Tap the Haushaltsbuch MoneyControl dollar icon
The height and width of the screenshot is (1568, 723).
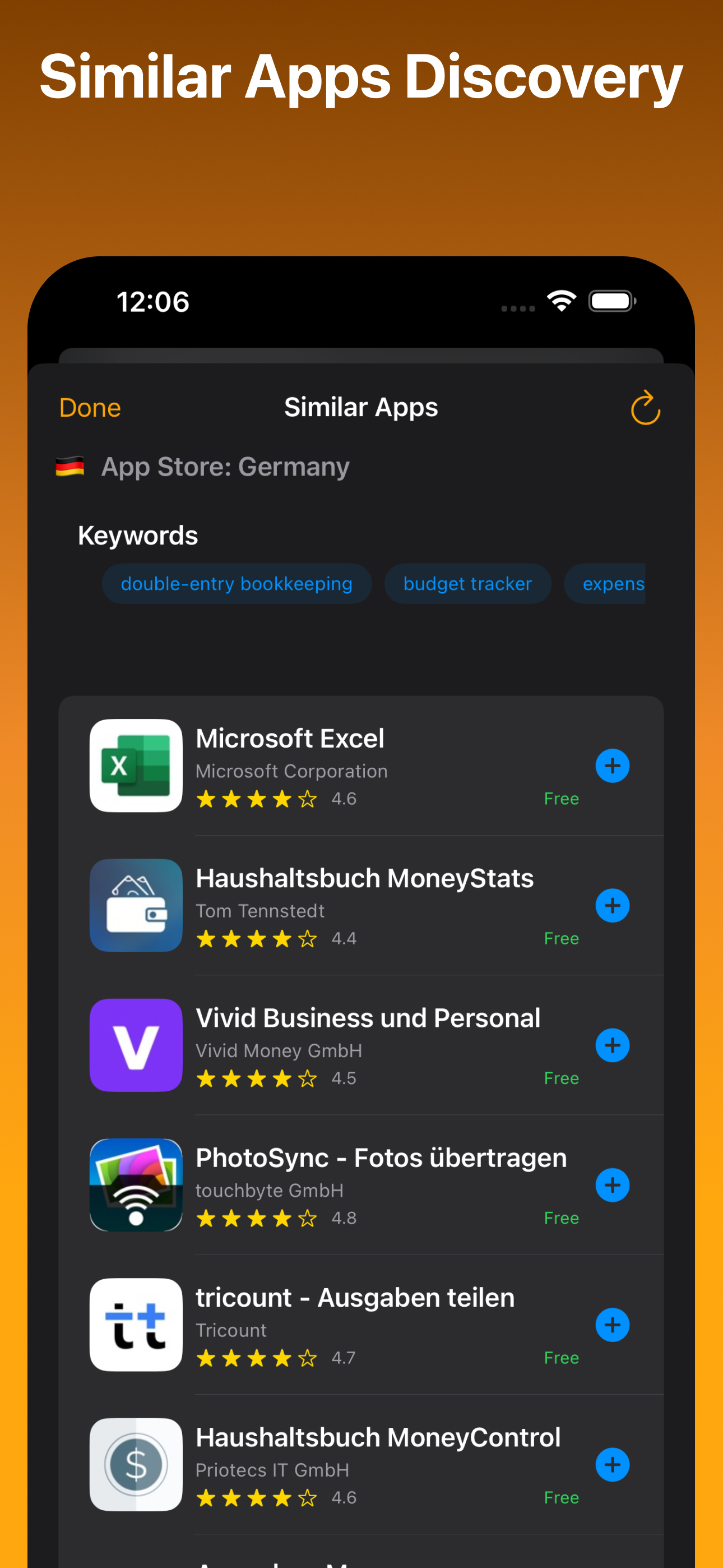click(136, 1464)
